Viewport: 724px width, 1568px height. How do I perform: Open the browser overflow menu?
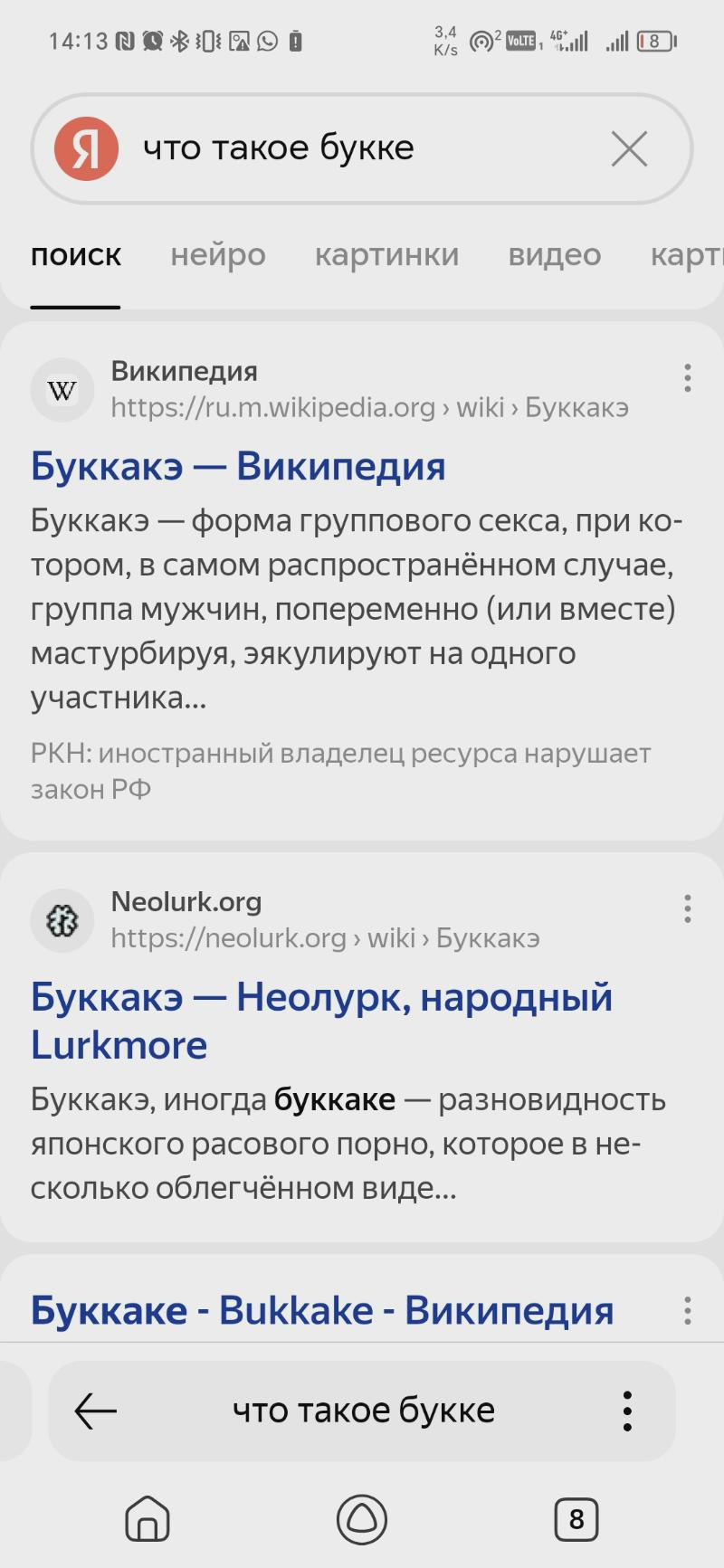(626, 1410)
